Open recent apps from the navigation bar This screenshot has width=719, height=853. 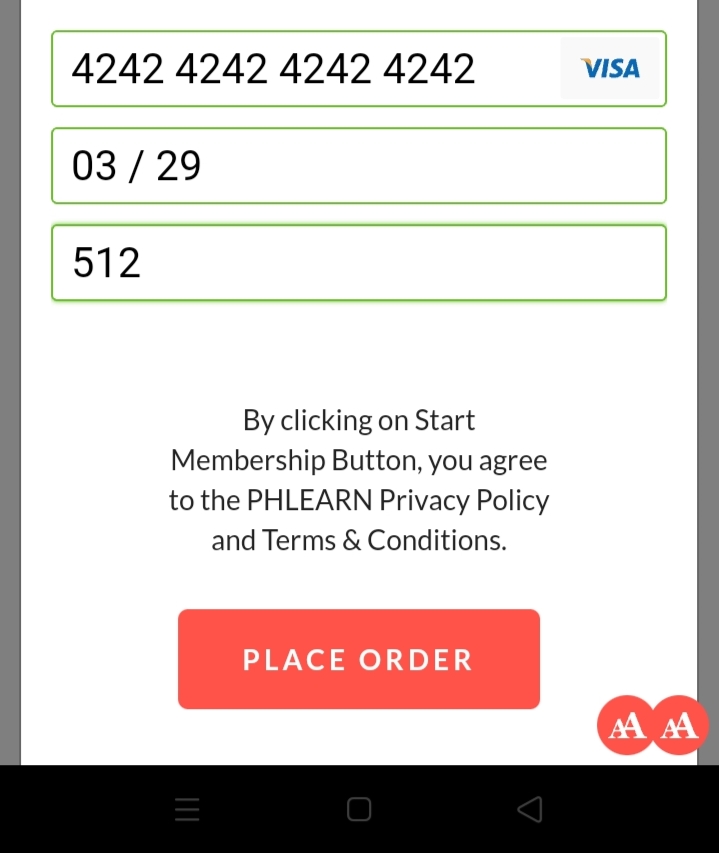click(187, 809)
